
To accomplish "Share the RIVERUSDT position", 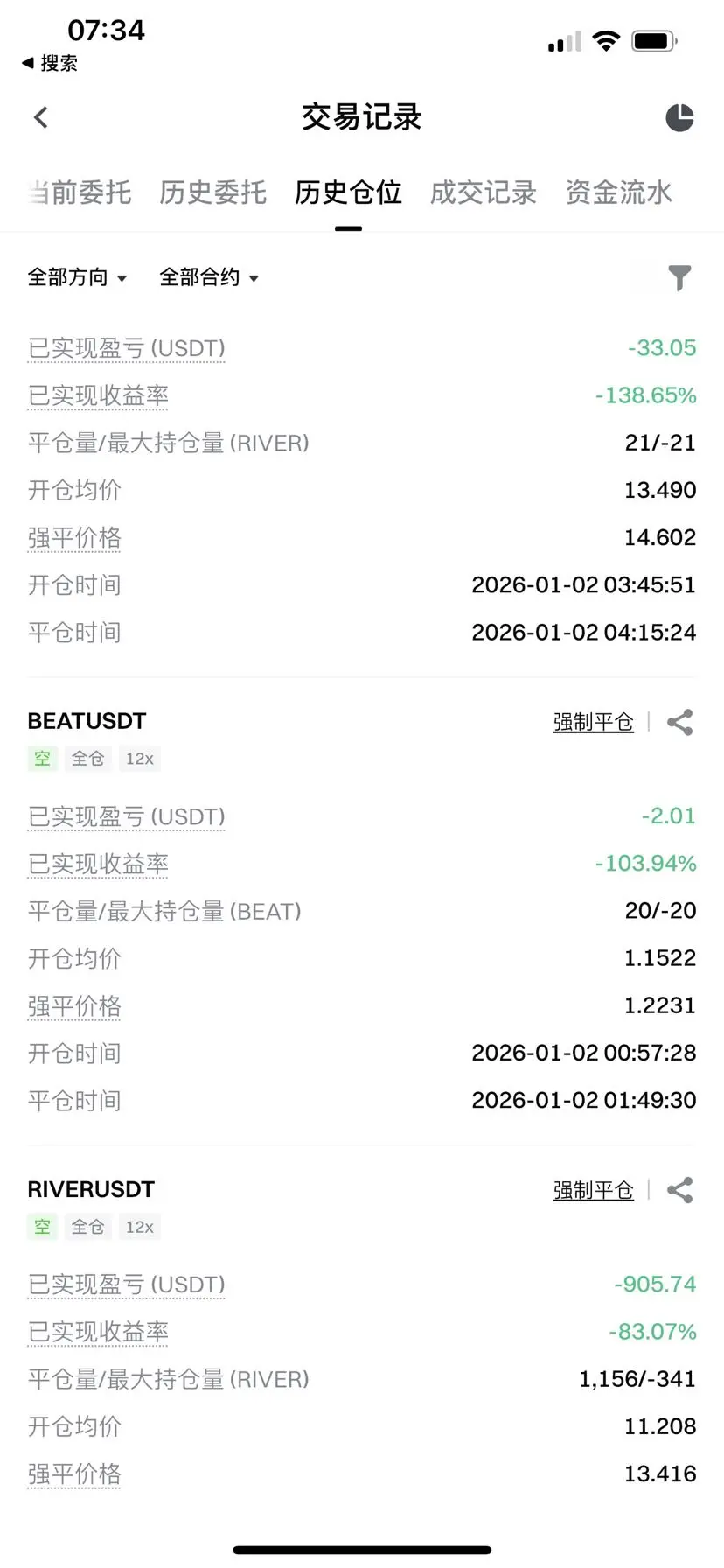I will click(679, 1190).
